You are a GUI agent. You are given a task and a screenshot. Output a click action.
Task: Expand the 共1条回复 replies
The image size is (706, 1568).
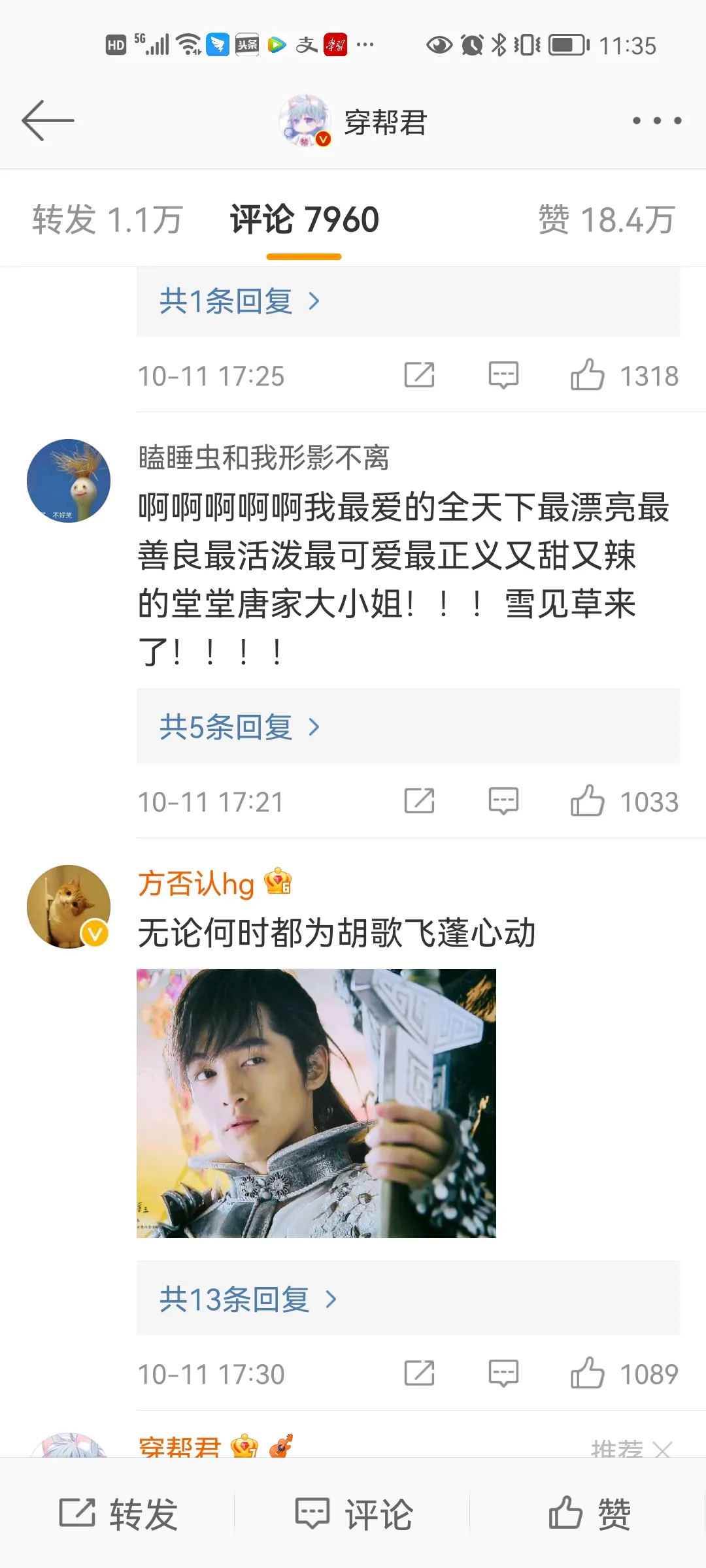pyautogui.click(x=239, y=302)
